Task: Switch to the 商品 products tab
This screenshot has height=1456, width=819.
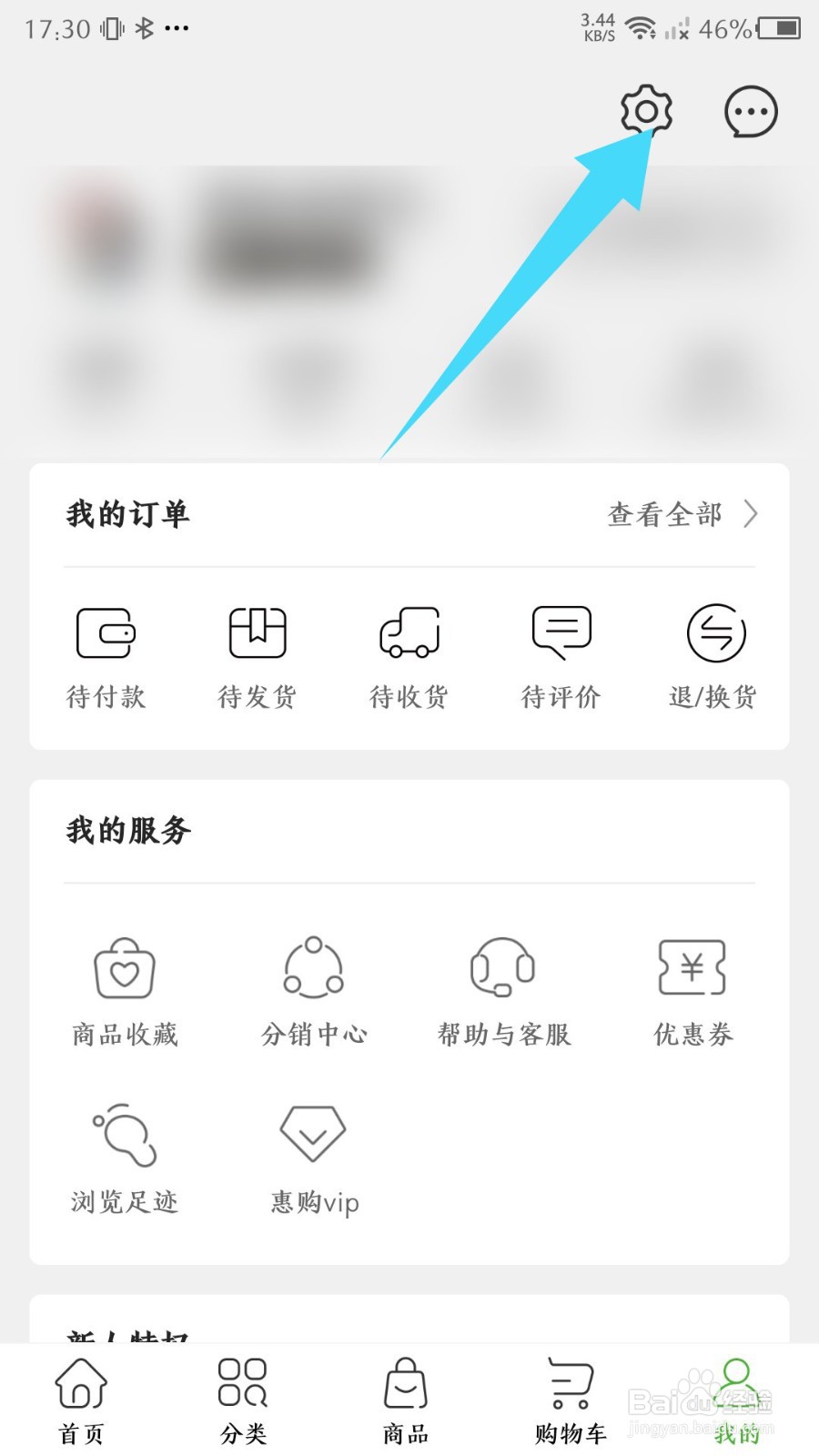Action: click(406, 1401)
